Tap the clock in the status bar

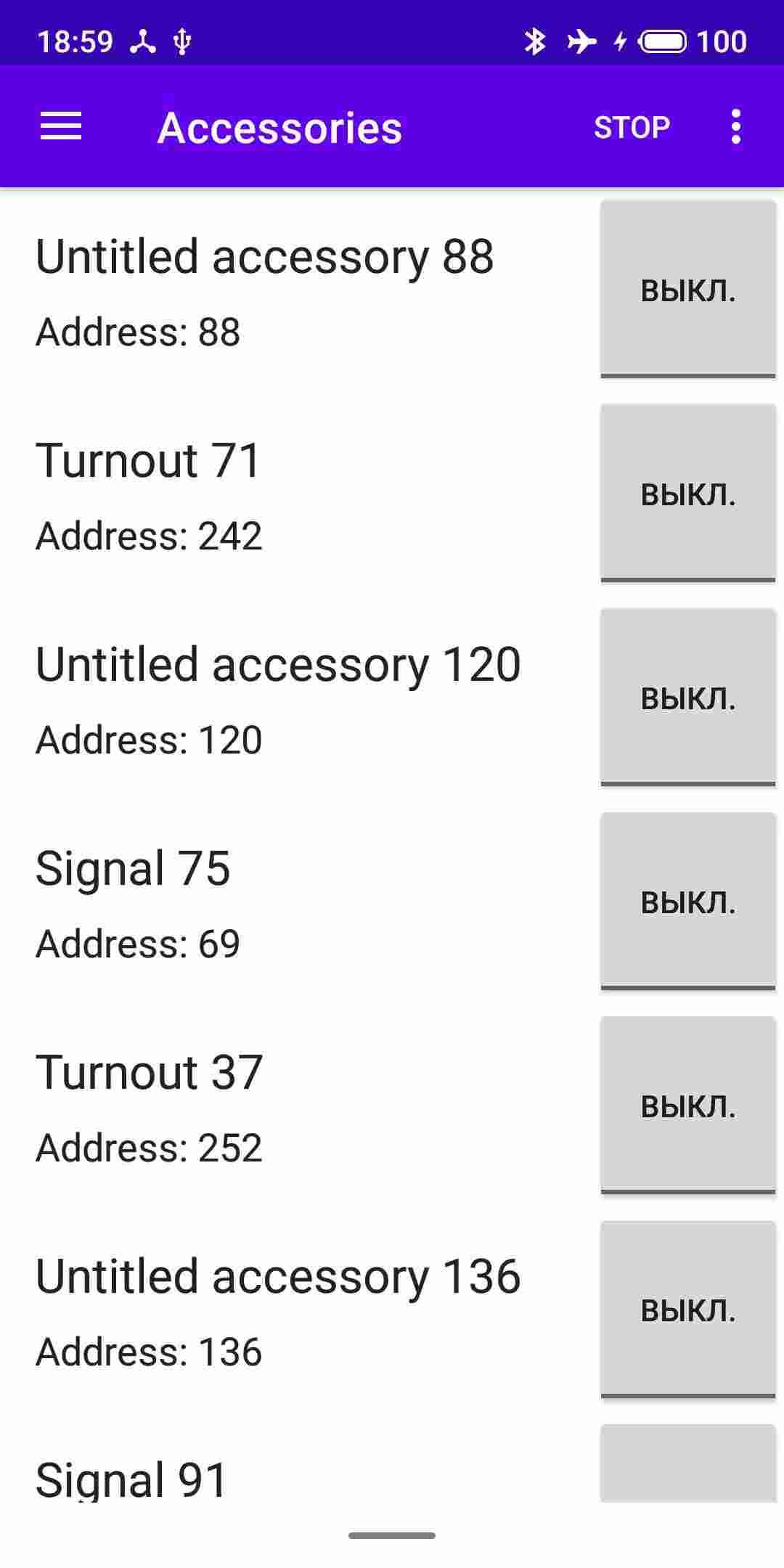(x=75, y=41)
